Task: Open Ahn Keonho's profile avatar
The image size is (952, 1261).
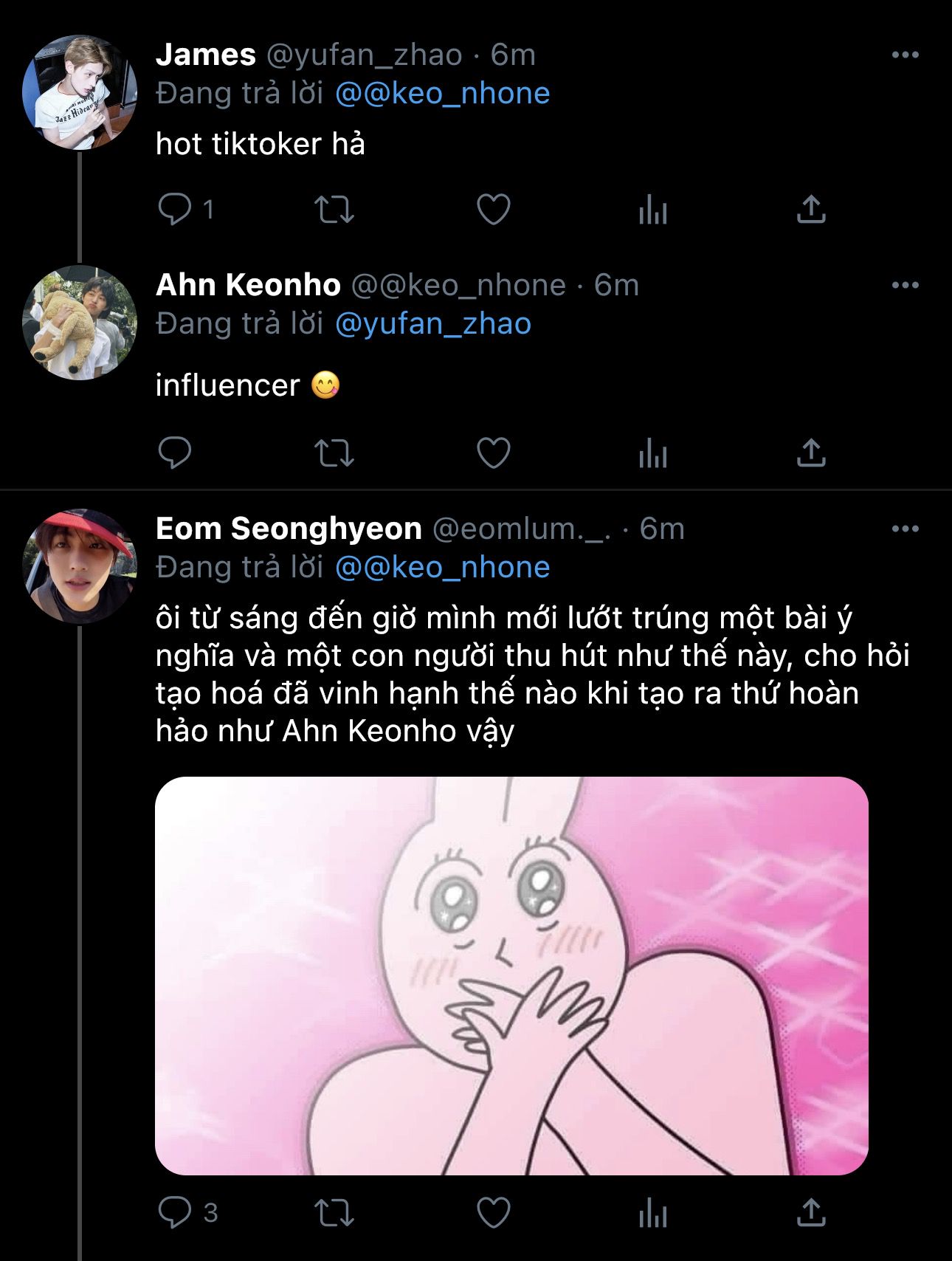Action: click(80, 323)
